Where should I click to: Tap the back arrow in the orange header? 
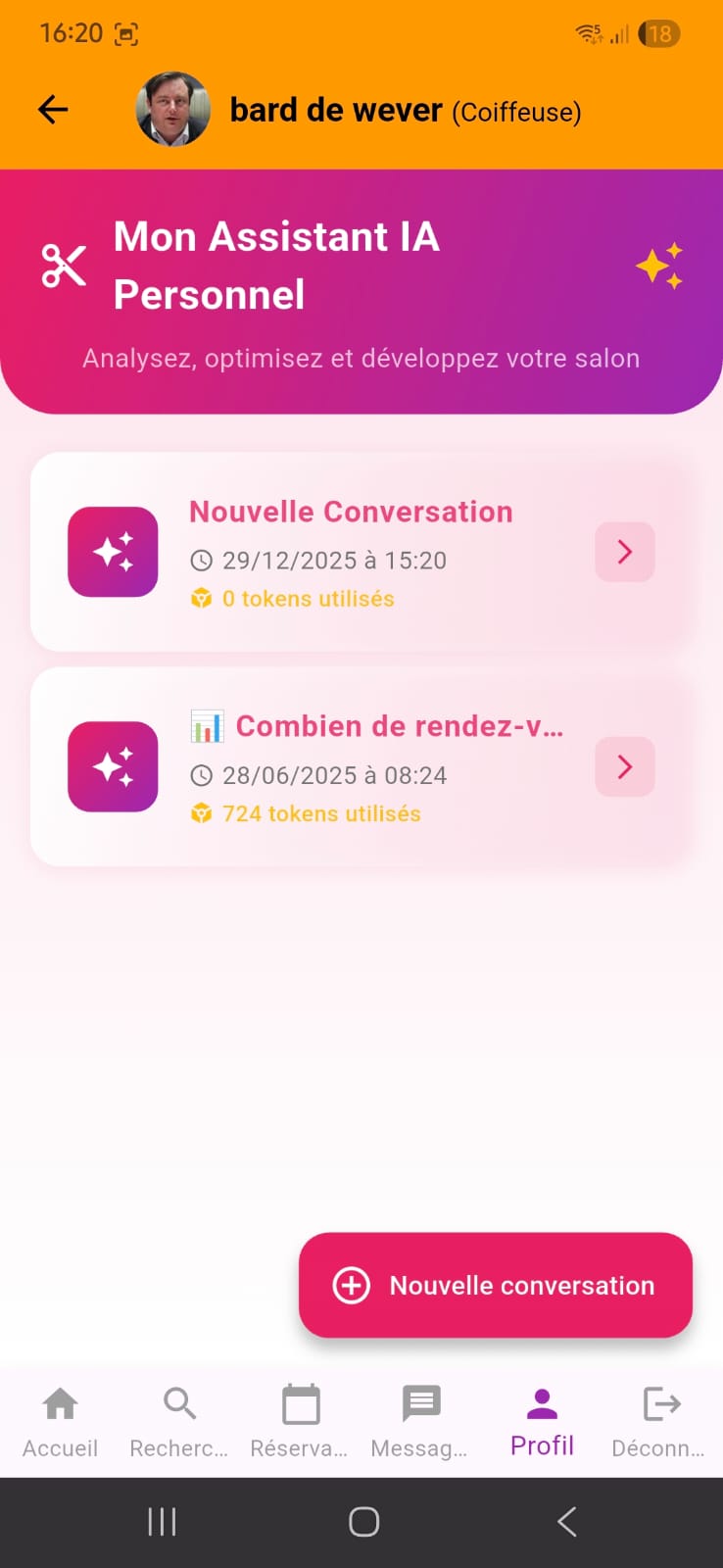(x=52, y=109)
